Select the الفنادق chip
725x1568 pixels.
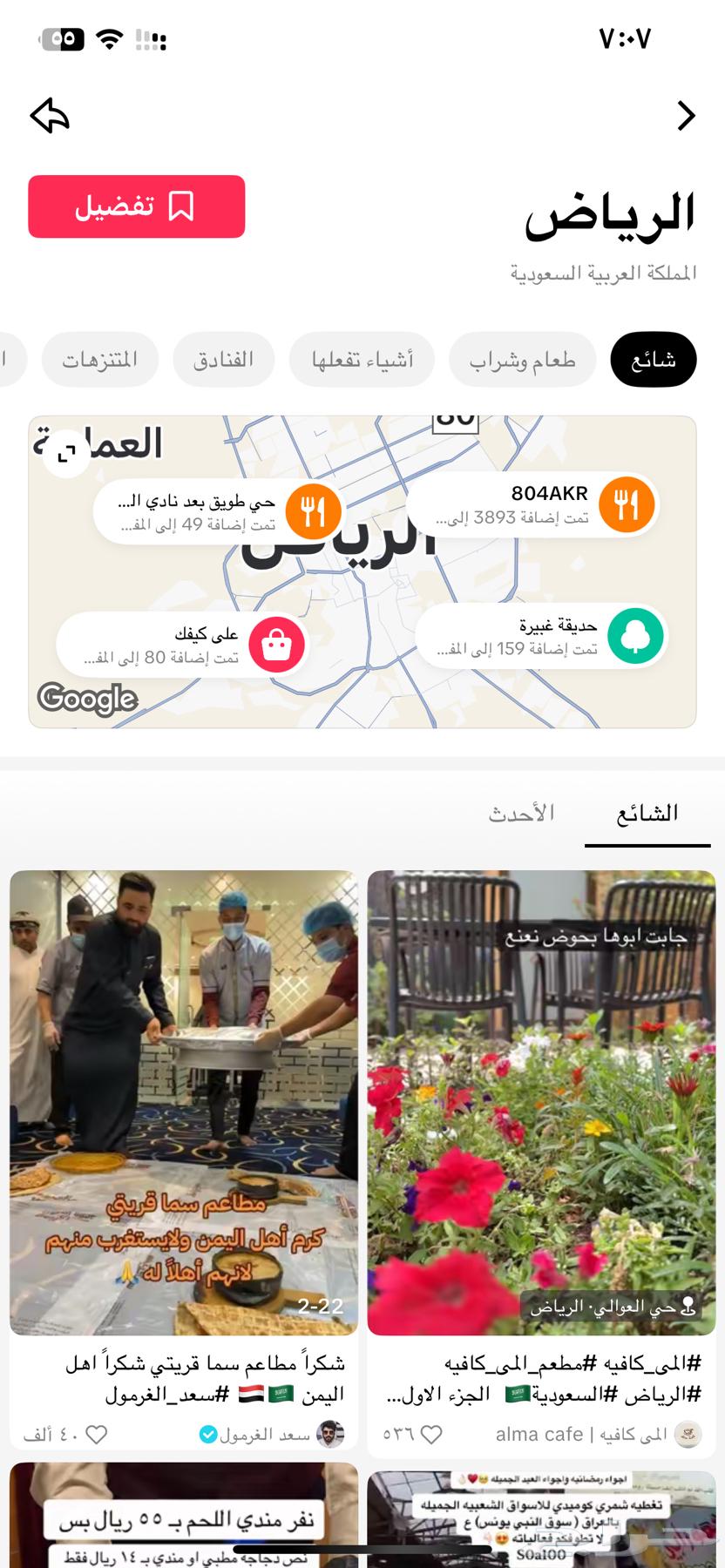click(223, 359)
